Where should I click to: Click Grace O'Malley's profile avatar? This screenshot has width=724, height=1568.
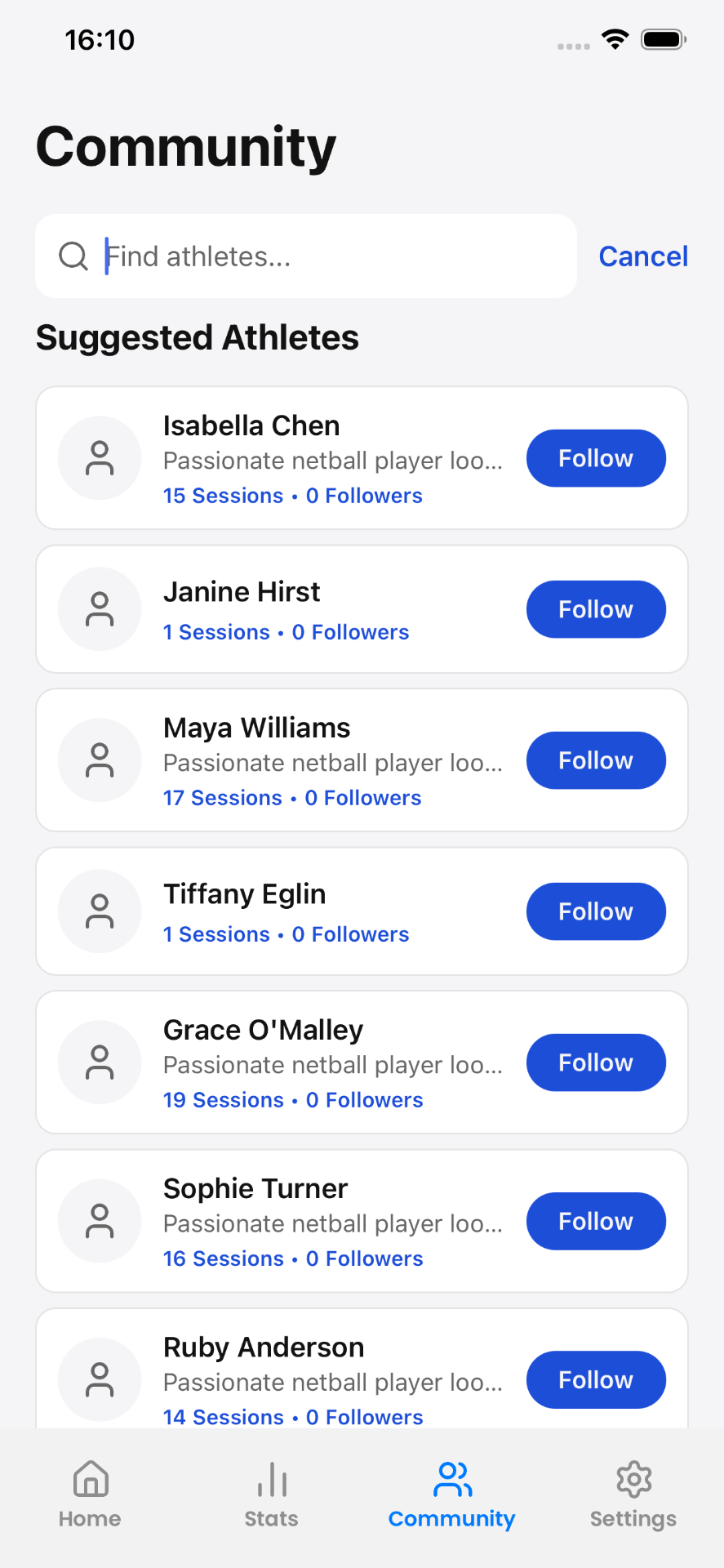click(x=99, y=1062)
